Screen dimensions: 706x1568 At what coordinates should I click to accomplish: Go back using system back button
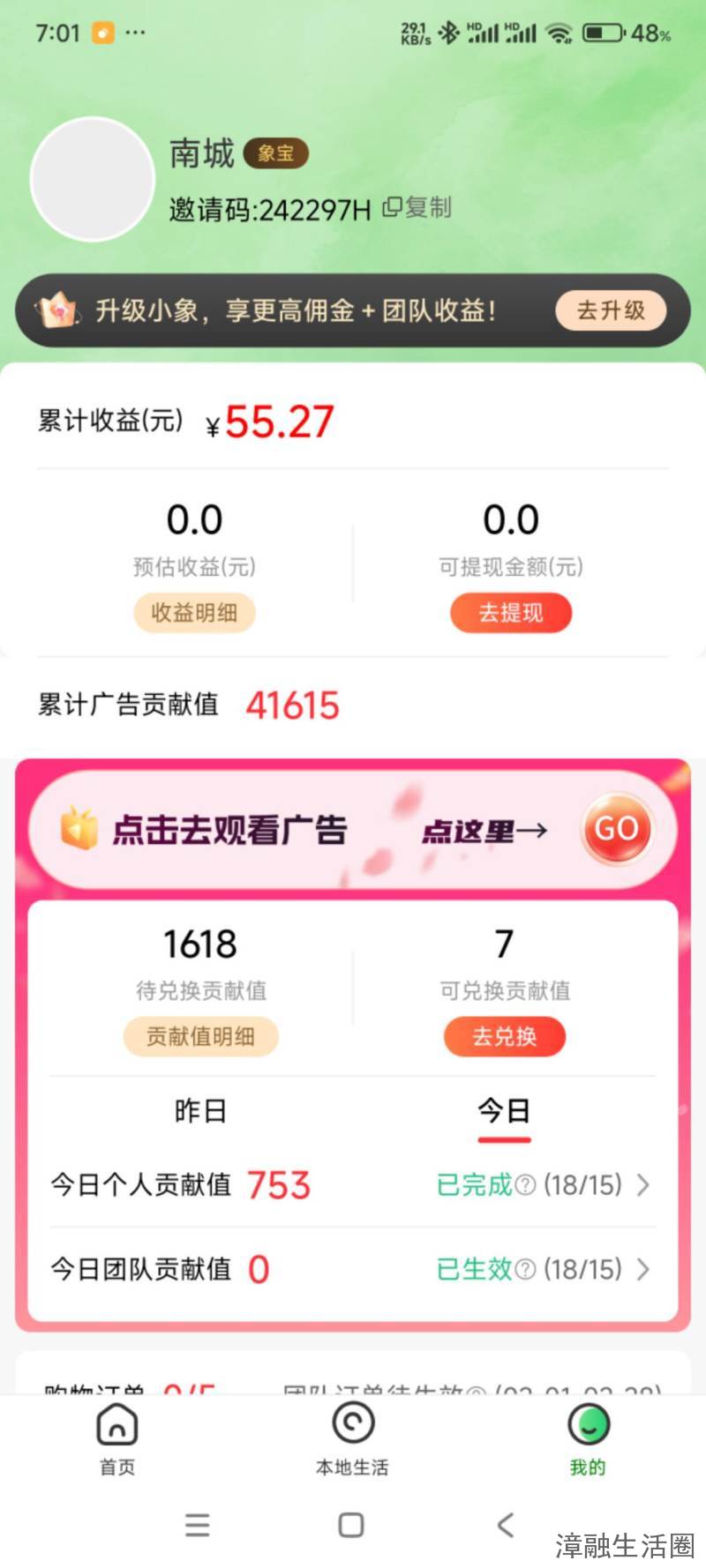click(x=506, y=1525)
